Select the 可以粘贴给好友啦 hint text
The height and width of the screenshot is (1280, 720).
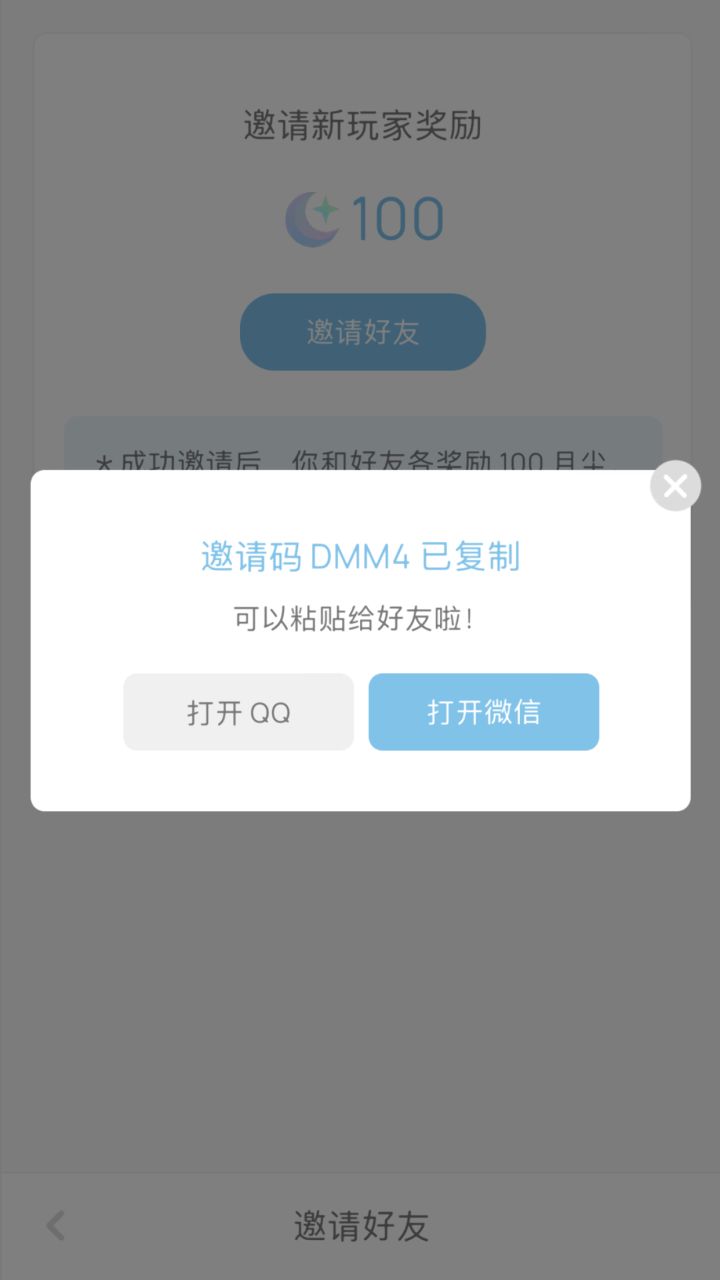(362, 618)
